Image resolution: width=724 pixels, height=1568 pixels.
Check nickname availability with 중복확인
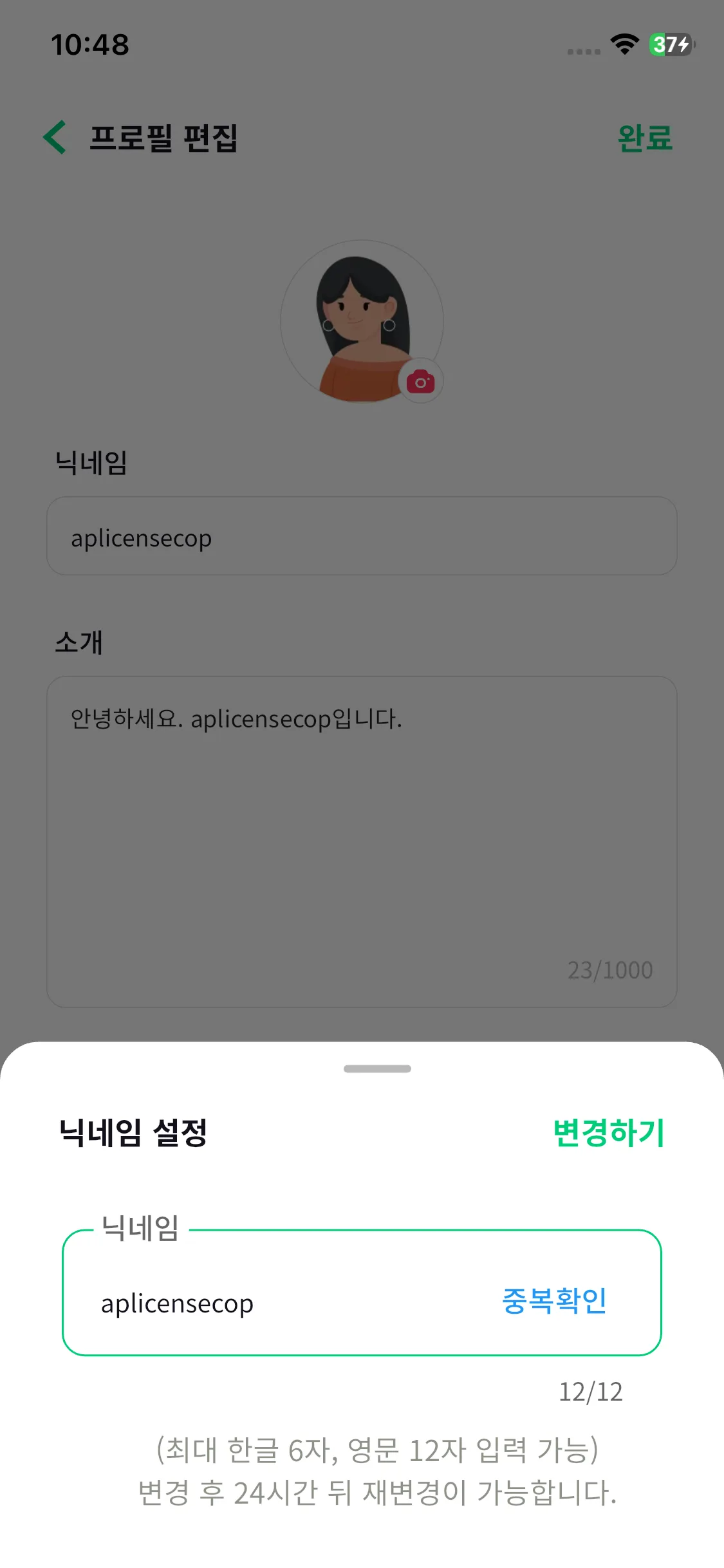(554, 1300)
